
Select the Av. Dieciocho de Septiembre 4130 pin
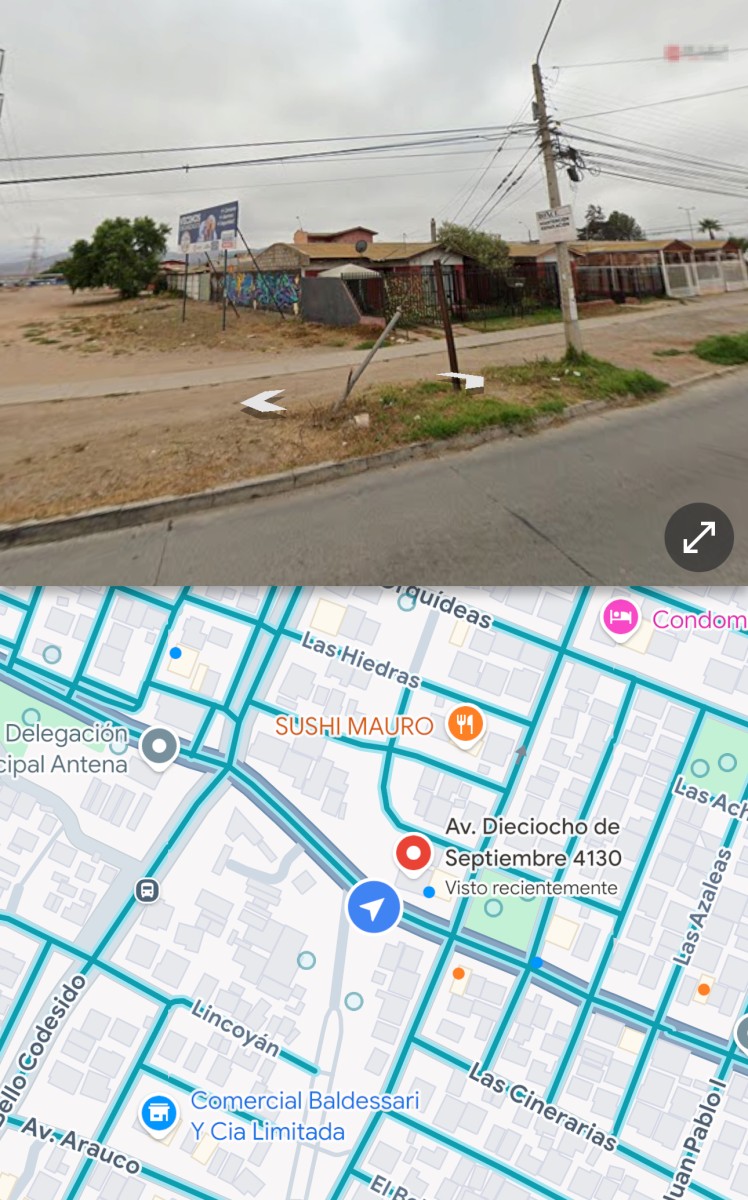point(413,855)
